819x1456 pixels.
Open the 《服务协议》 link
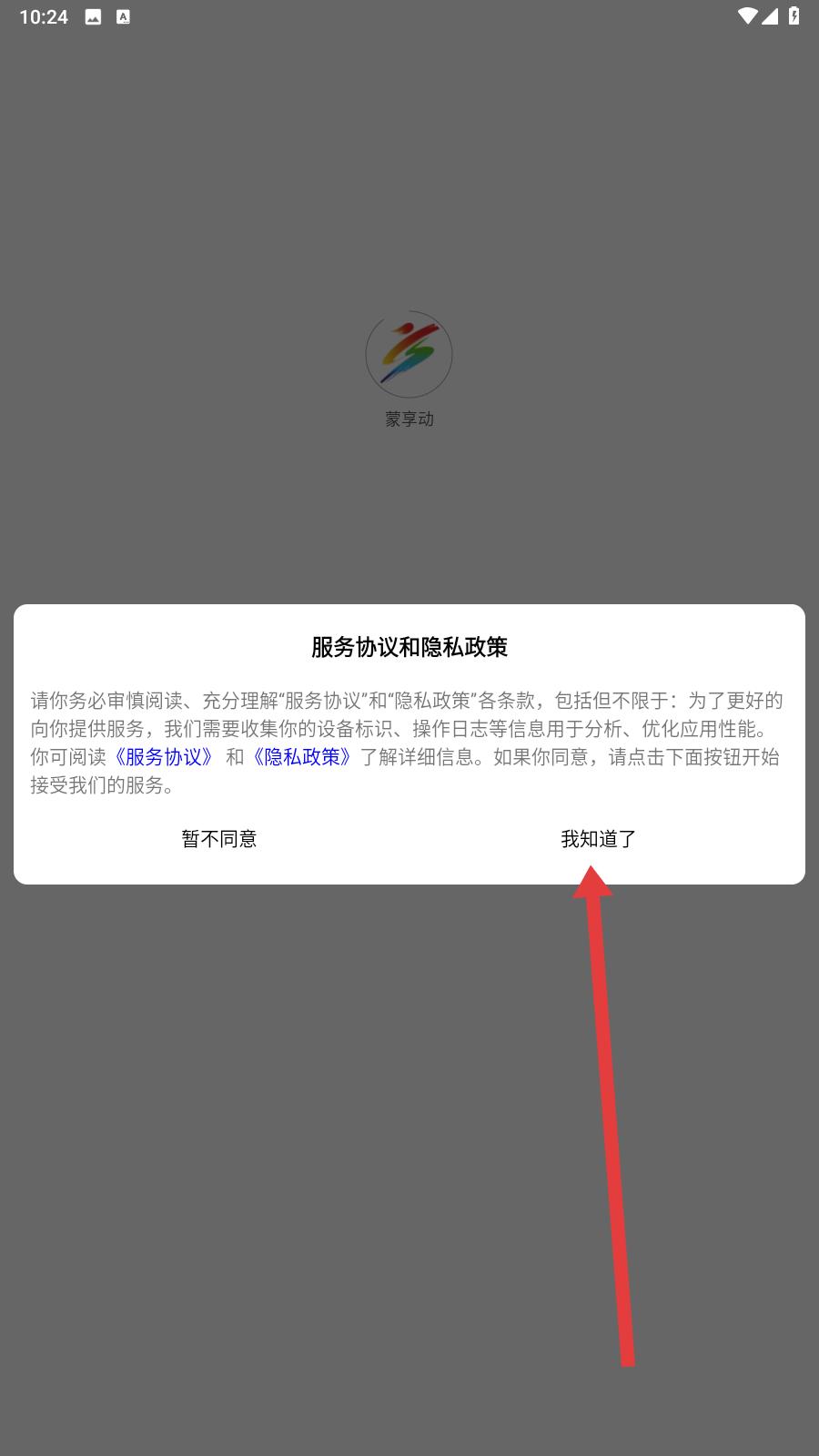(x=163, y=757)
